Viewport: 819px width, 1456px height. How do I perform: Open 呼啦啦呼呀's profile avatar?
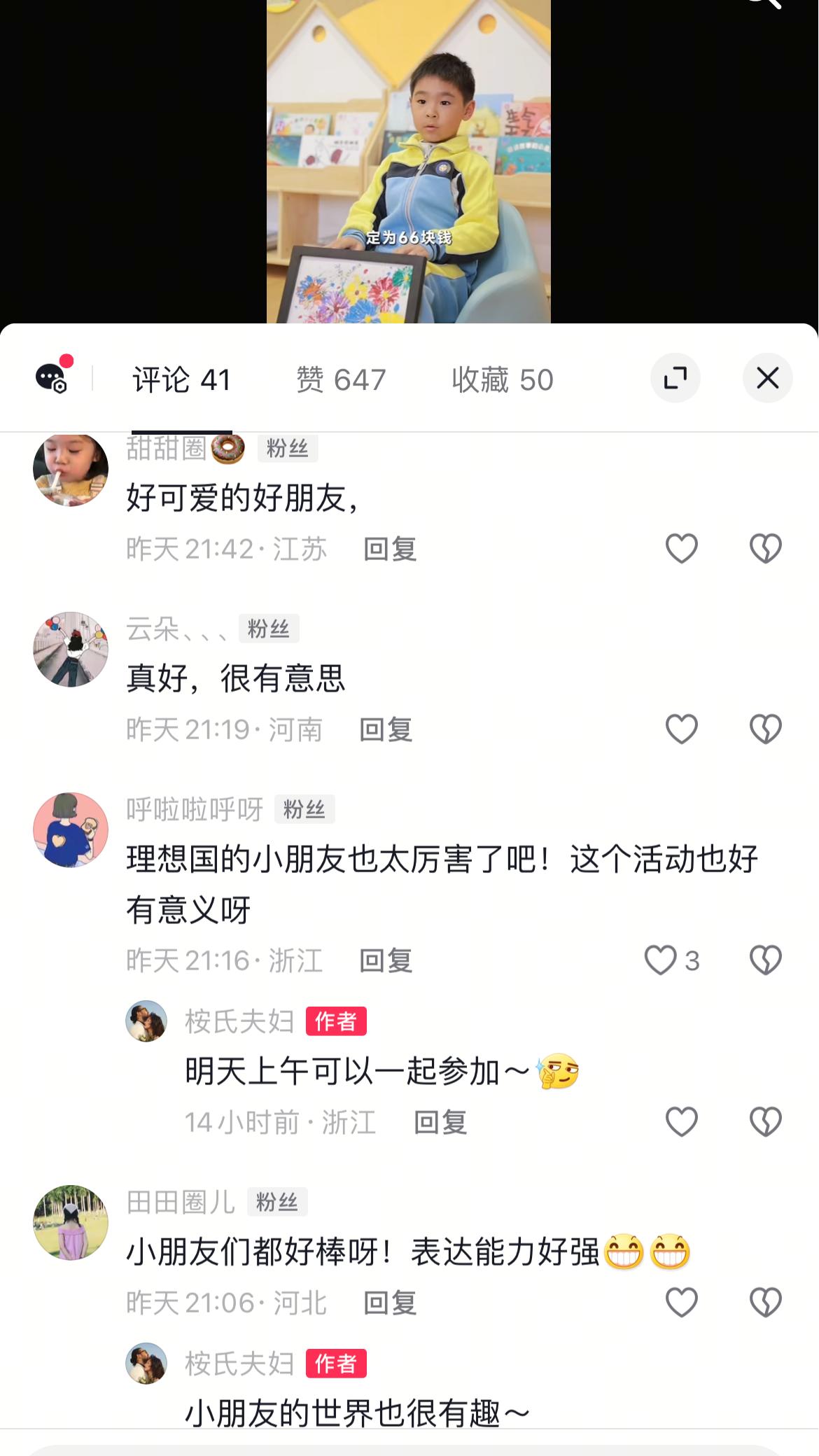(71, 830)
